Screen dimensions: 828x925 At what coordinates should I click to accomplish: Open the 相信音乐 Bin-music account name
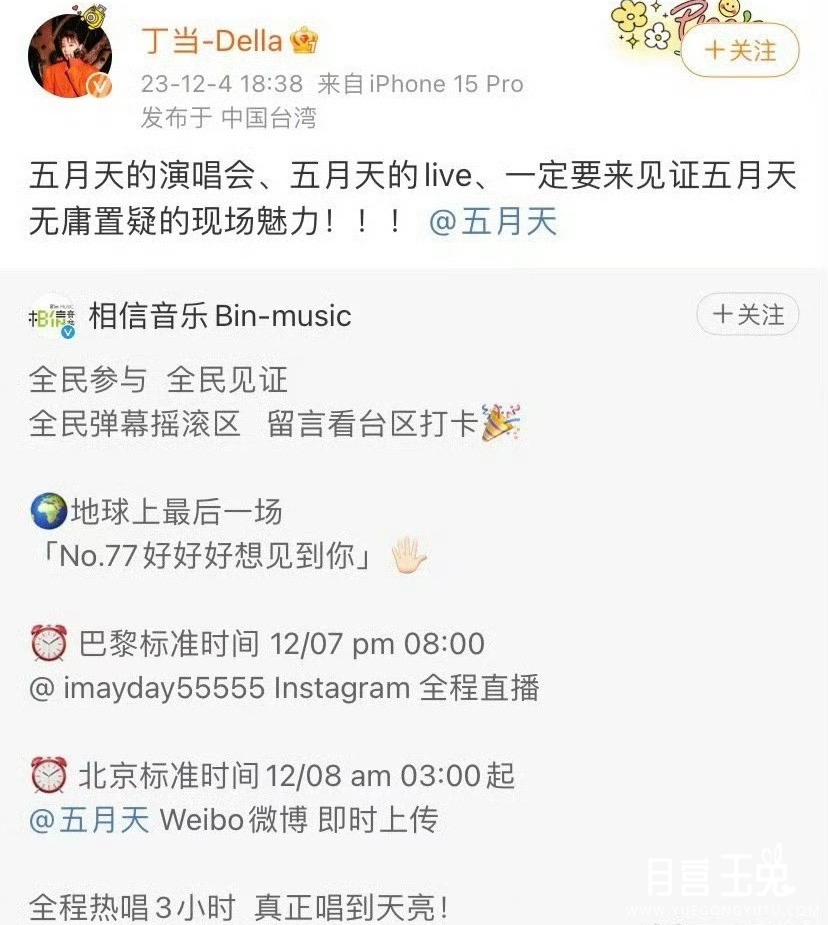click(x=220, y=316)
